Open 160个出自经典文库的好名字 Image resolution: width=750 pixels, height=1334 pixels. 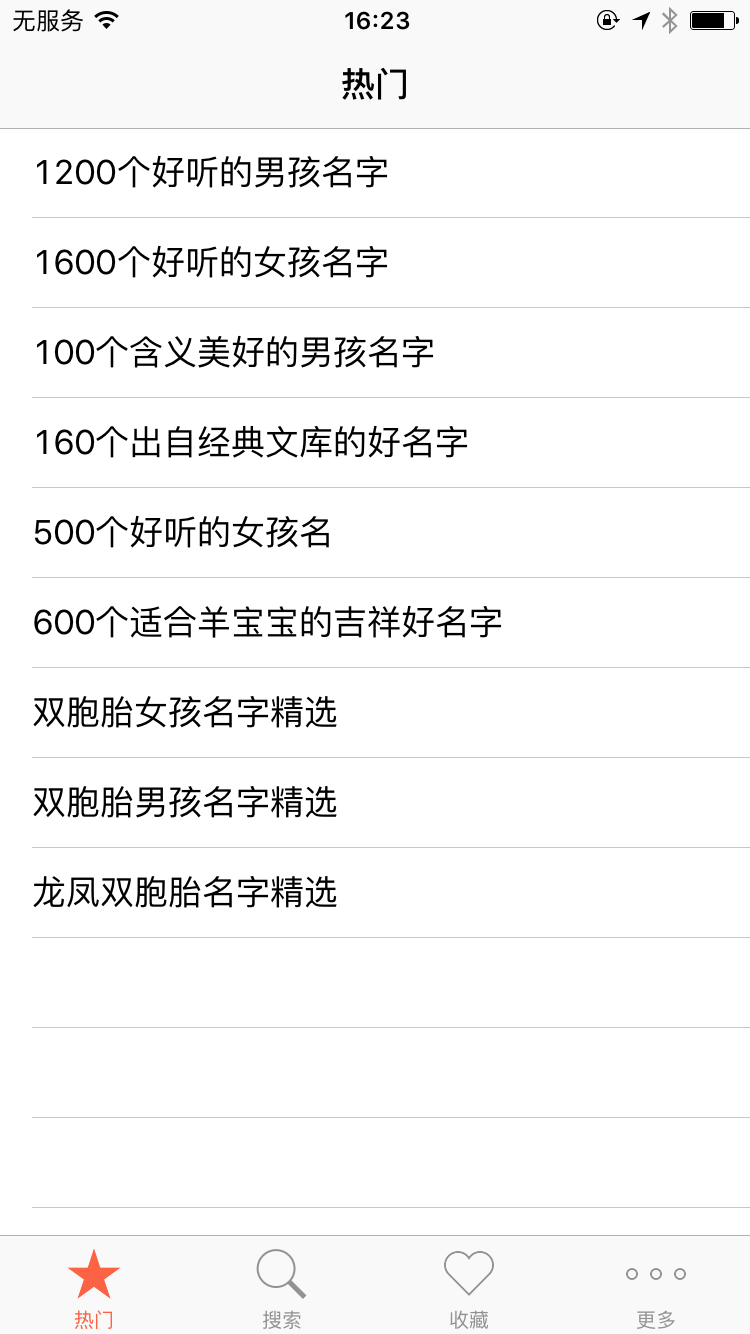[x=375, y=443]
